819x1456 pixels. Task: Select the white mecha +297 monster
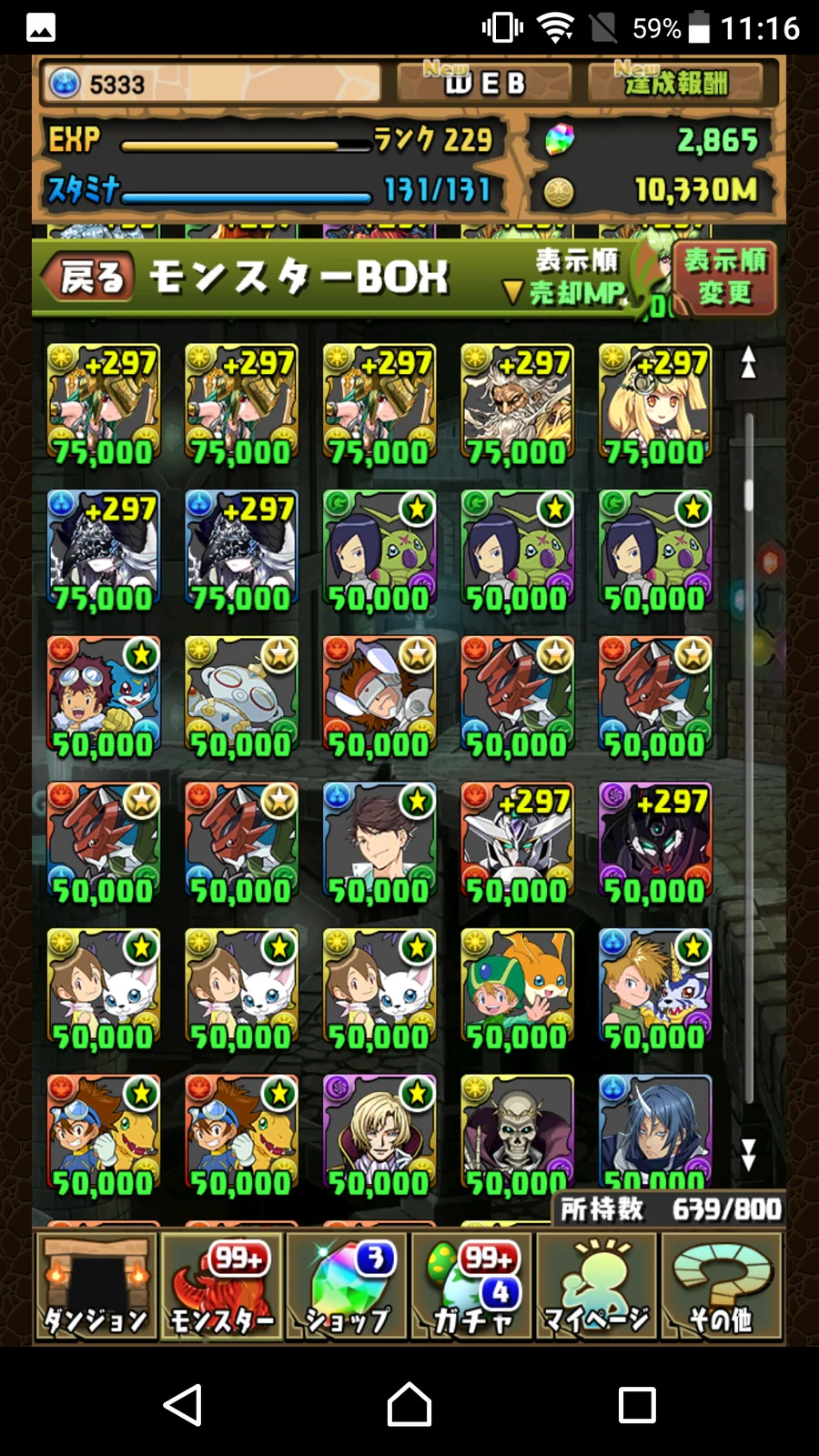point(517,844)
